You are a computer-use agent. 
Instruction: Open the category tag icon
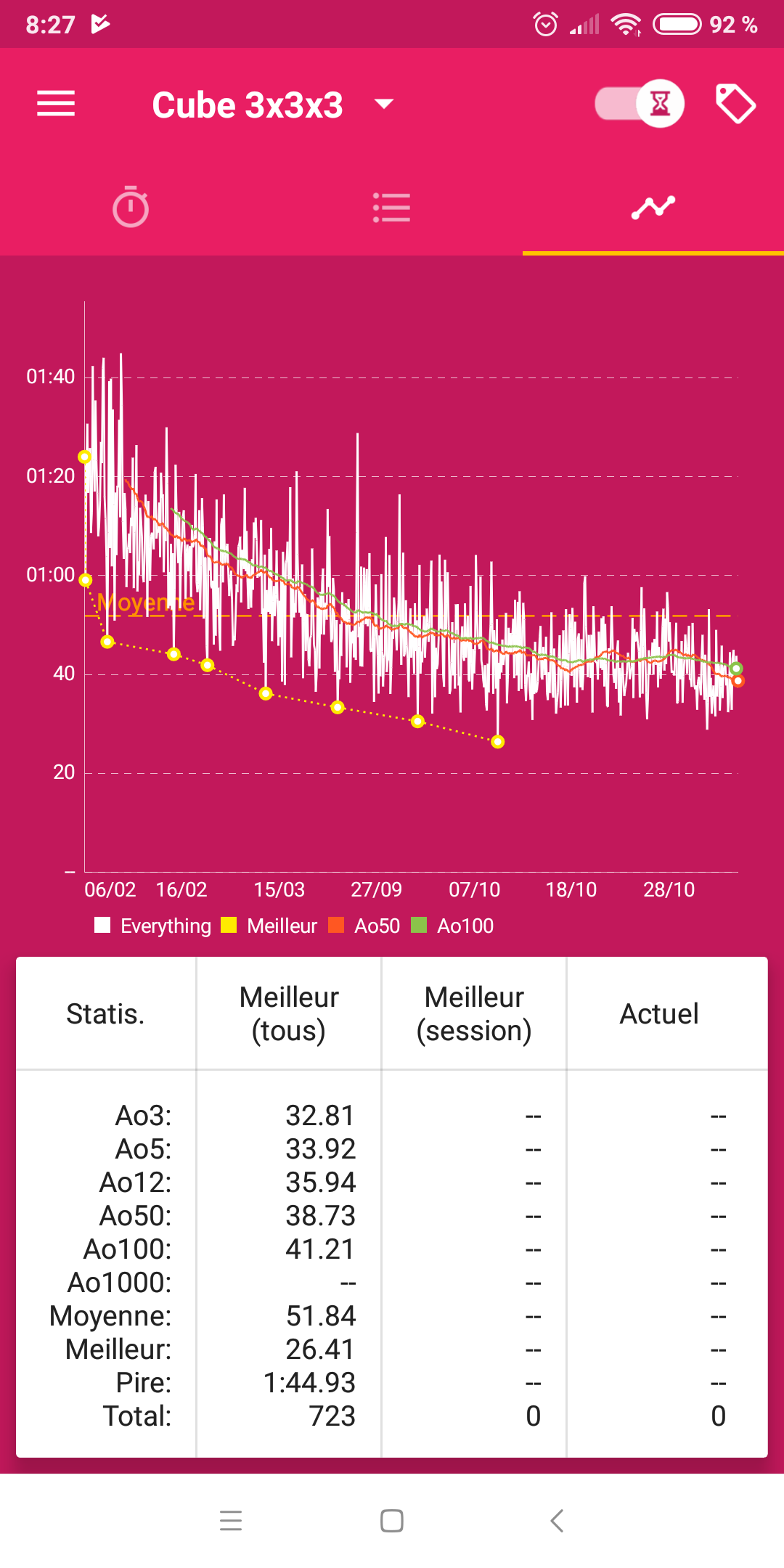[x=735, y=104]
